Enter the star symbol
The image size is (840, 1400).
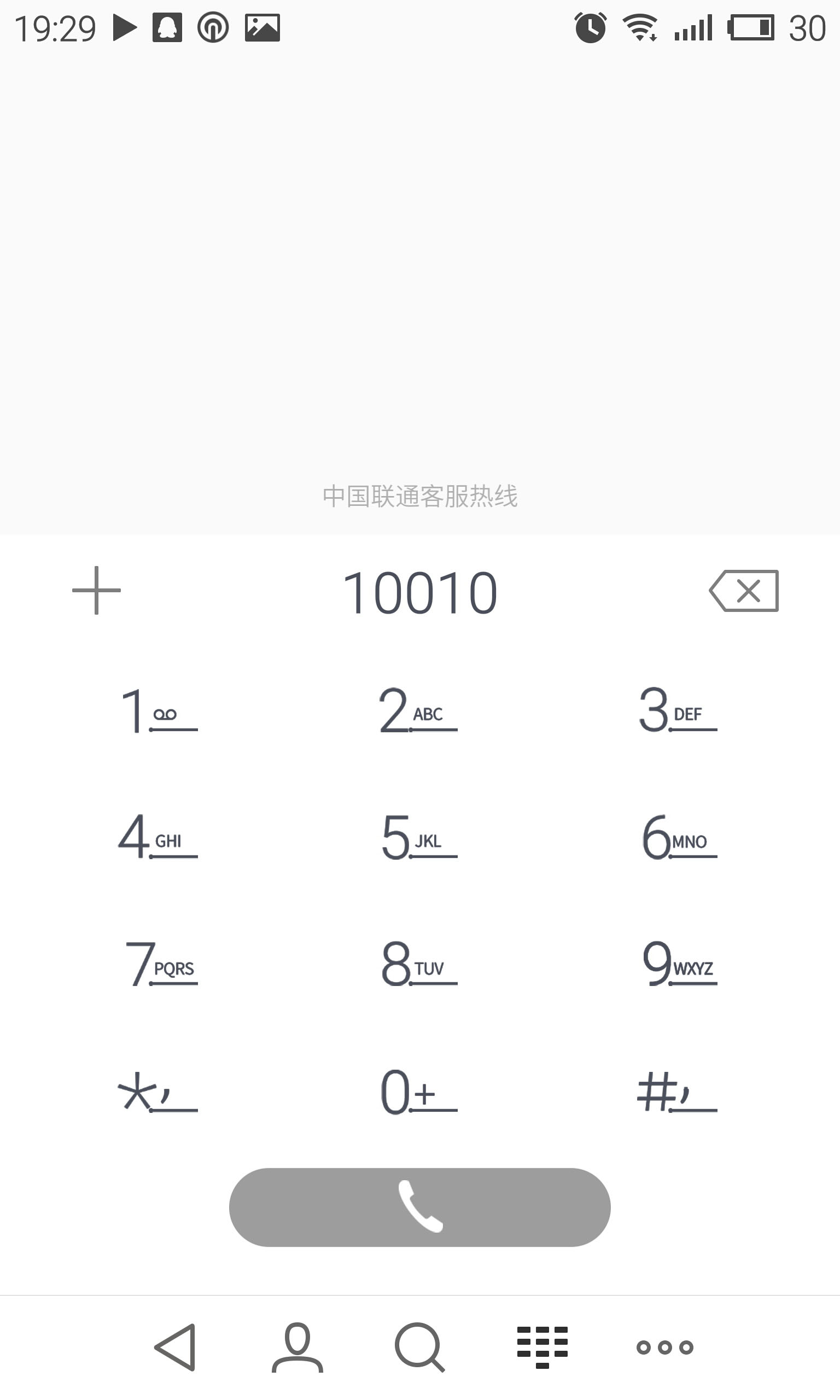157,1092
